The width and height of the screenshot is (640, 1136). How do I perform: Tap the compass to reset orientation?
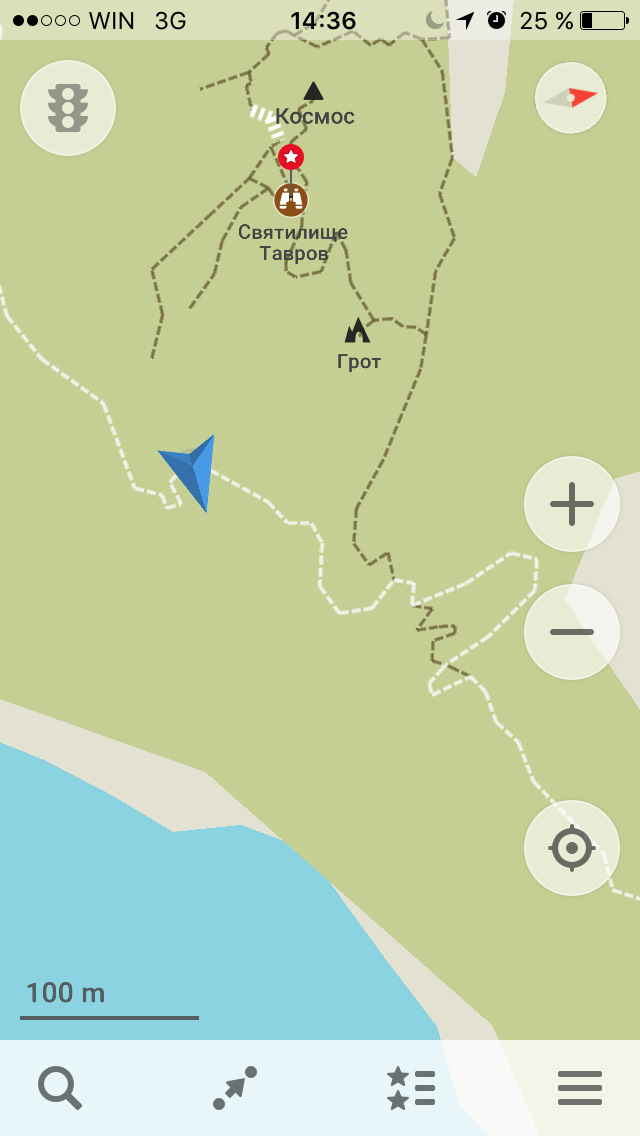571,98
